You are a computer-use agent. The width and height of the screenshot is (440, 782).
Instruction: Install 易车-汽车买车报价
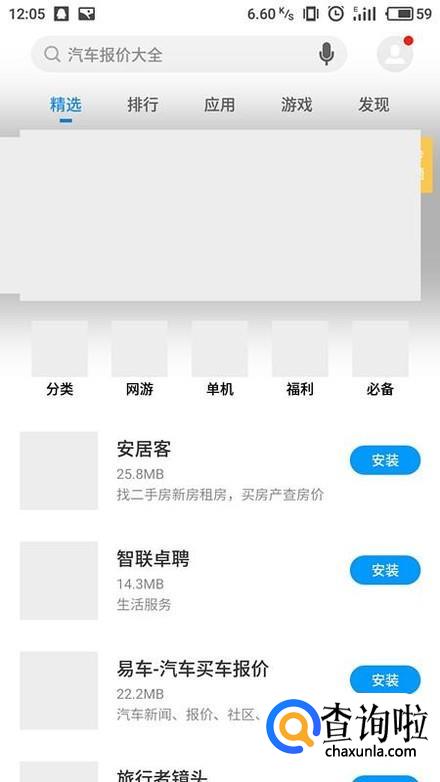tap(385, 680)
